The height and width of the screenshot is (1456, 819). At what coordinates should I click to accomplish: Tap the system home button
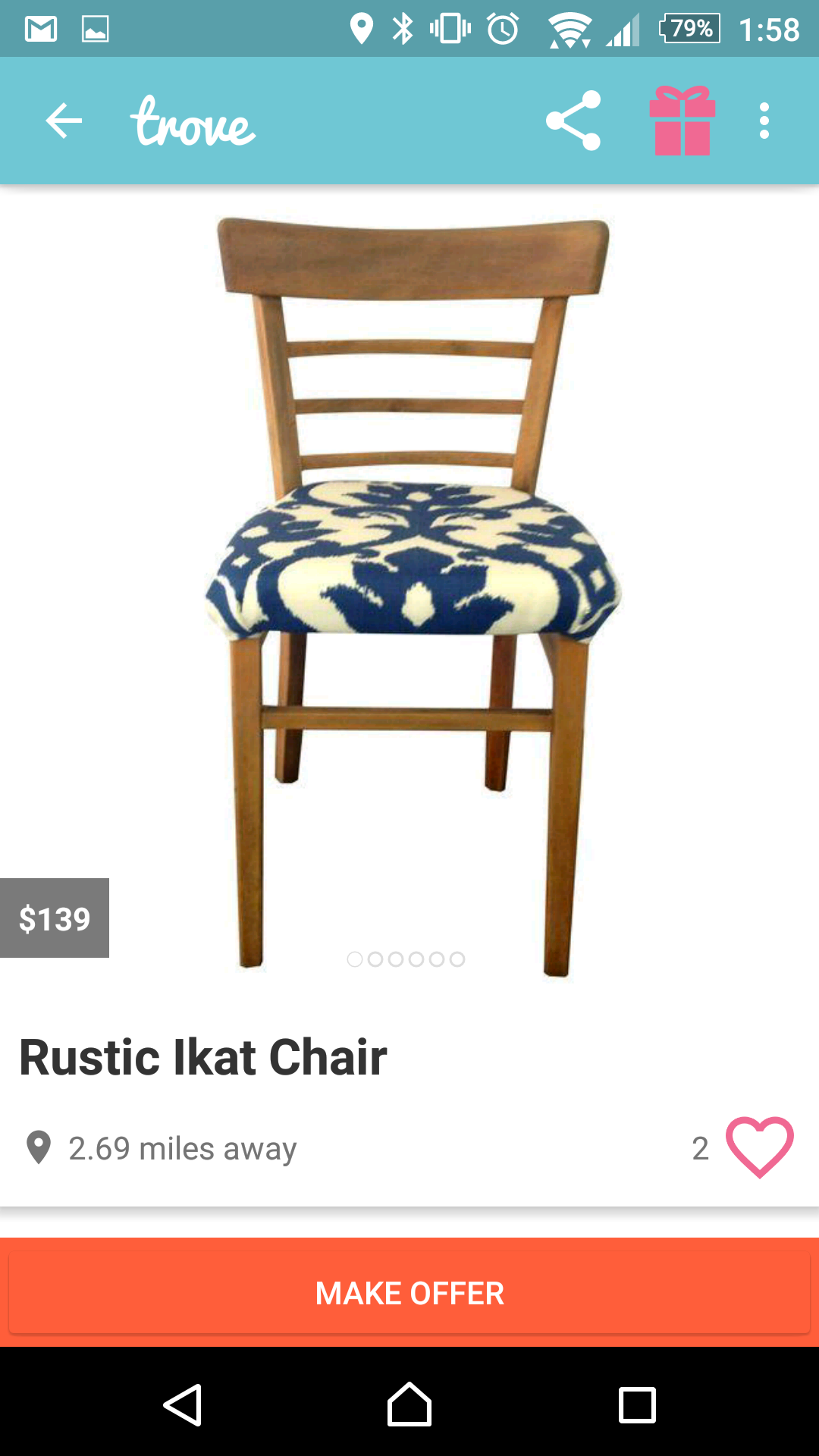409,1405
